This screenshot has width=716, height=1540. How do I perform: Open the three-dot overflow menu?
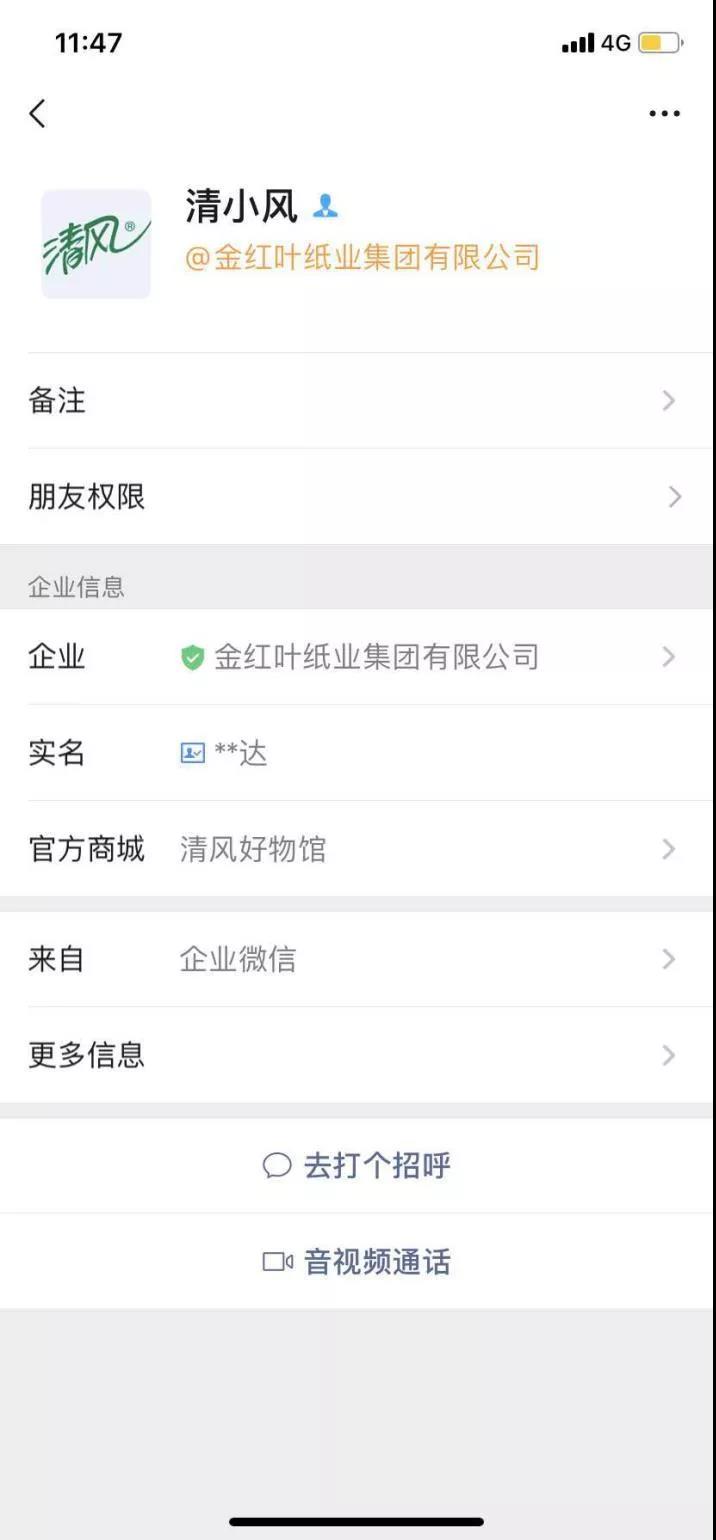(664, 114)
